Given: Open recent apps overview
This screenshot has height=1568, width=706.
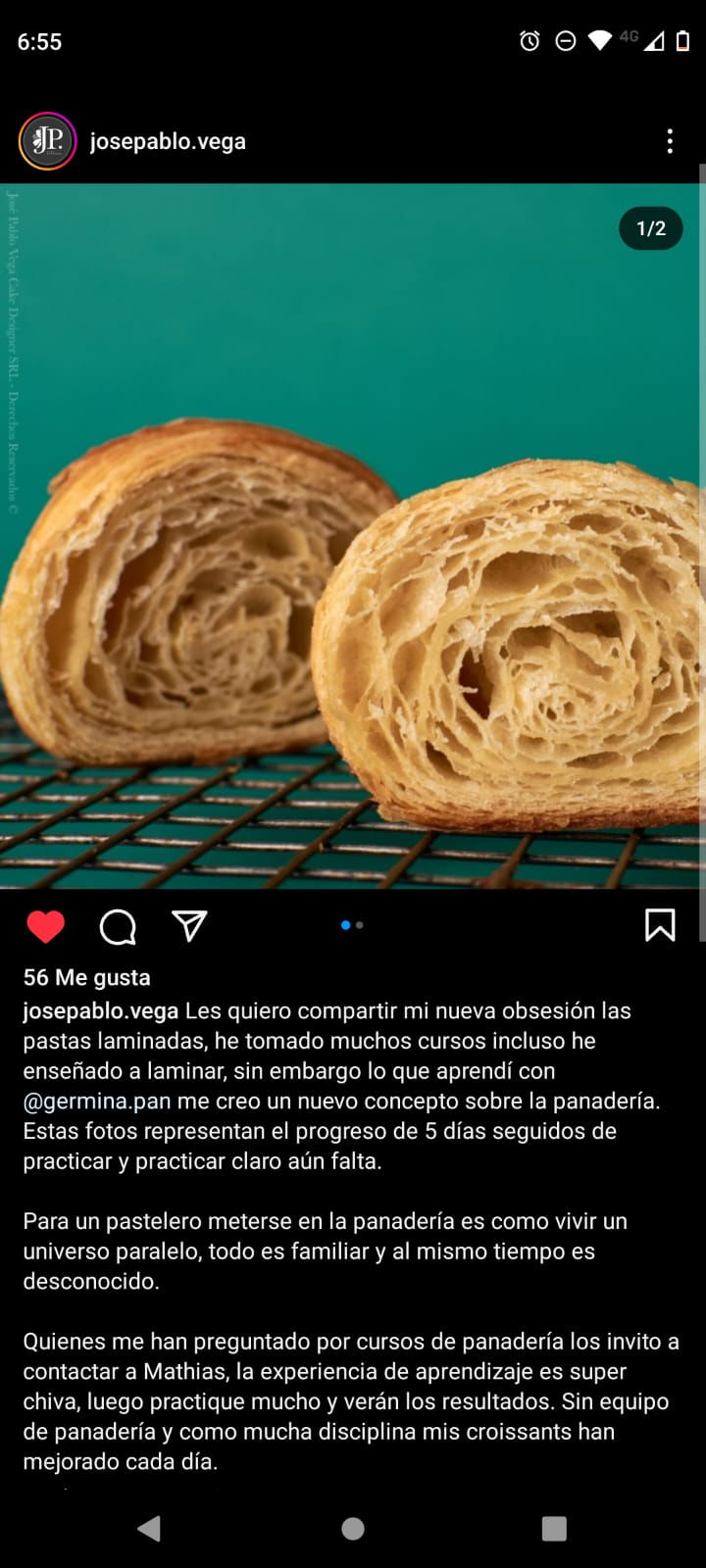Looking at the screenshot, I should (554, 1529).
